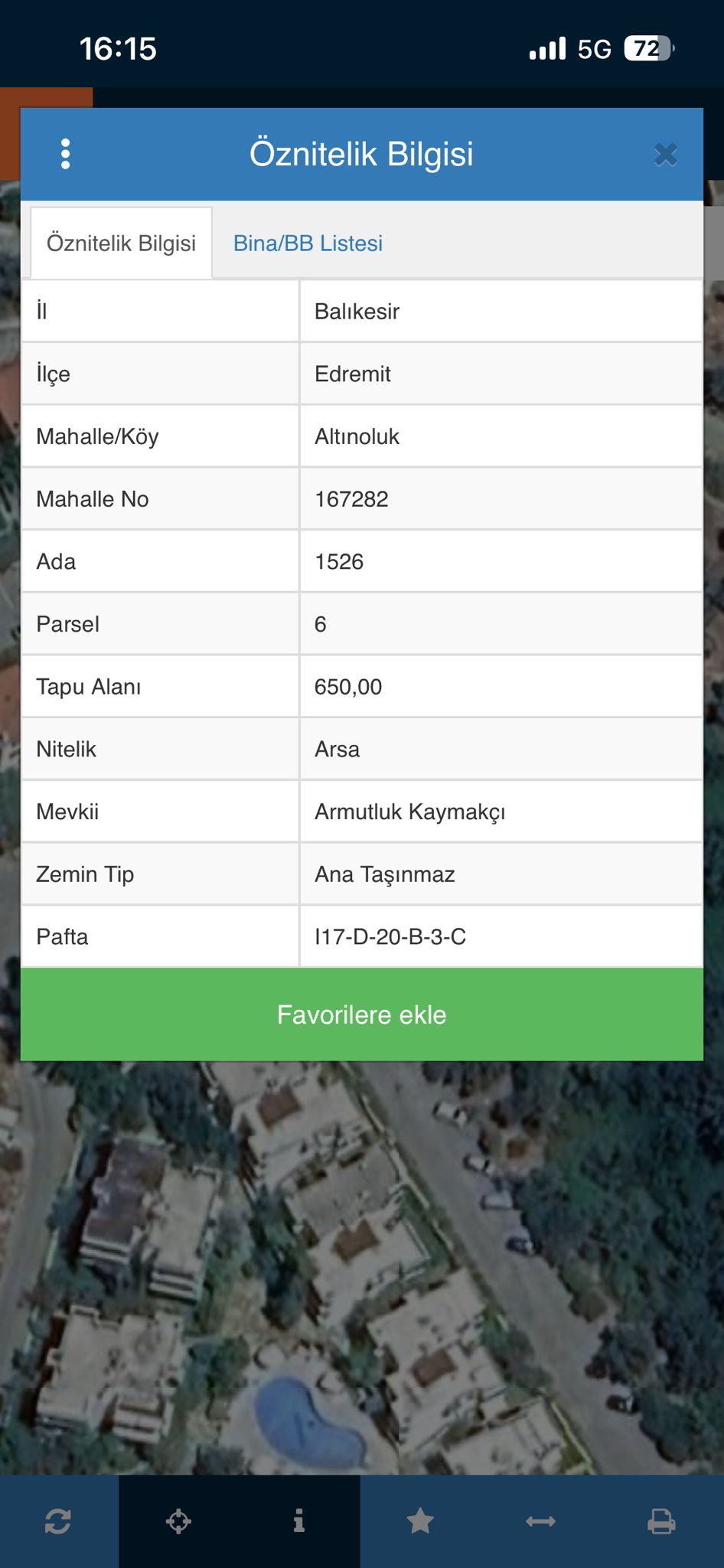Viewport: 724px width, 1568px height.
Task: Select Tapu Alanı value 650,00
Action: pyautogui.click(x=349, y=686)
